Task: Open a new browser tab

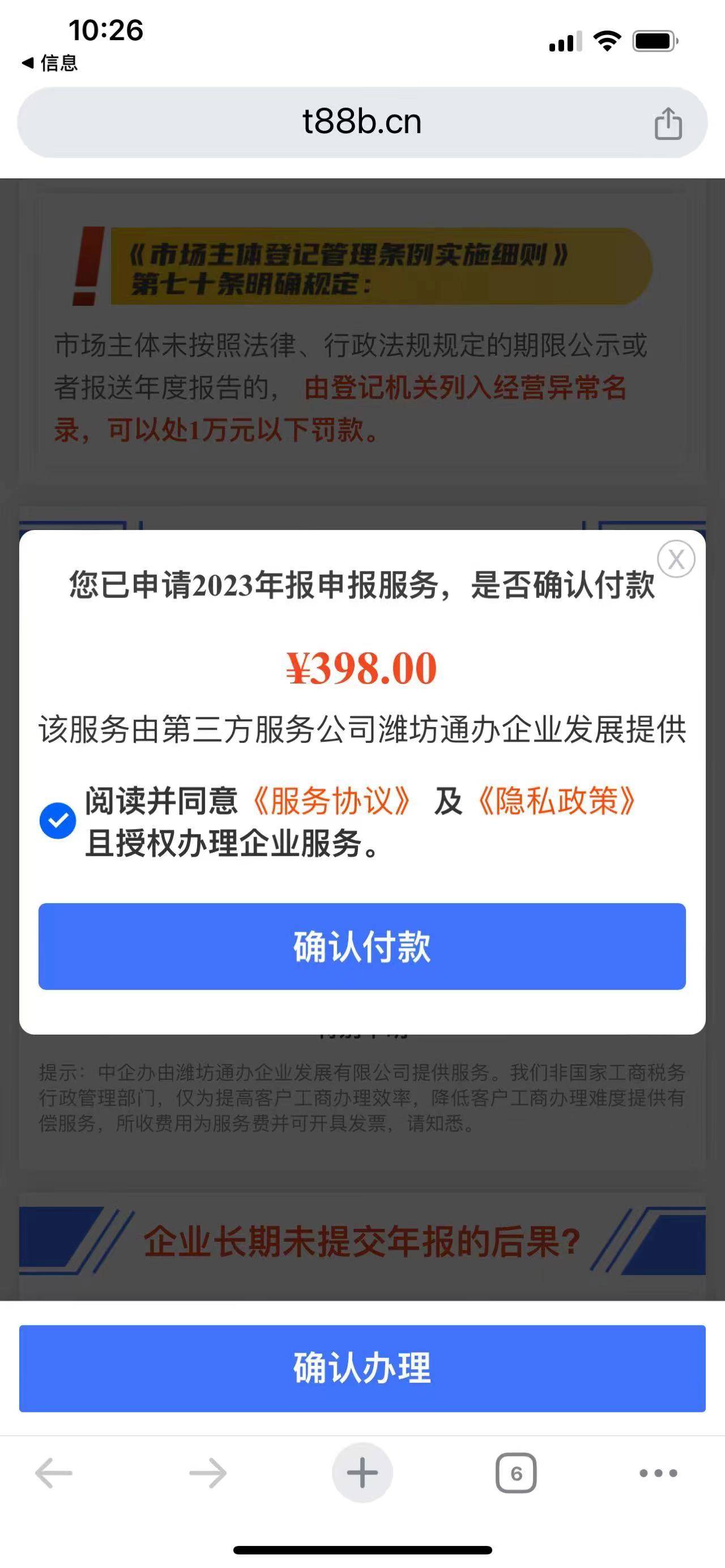Action: pos(362,1473)
